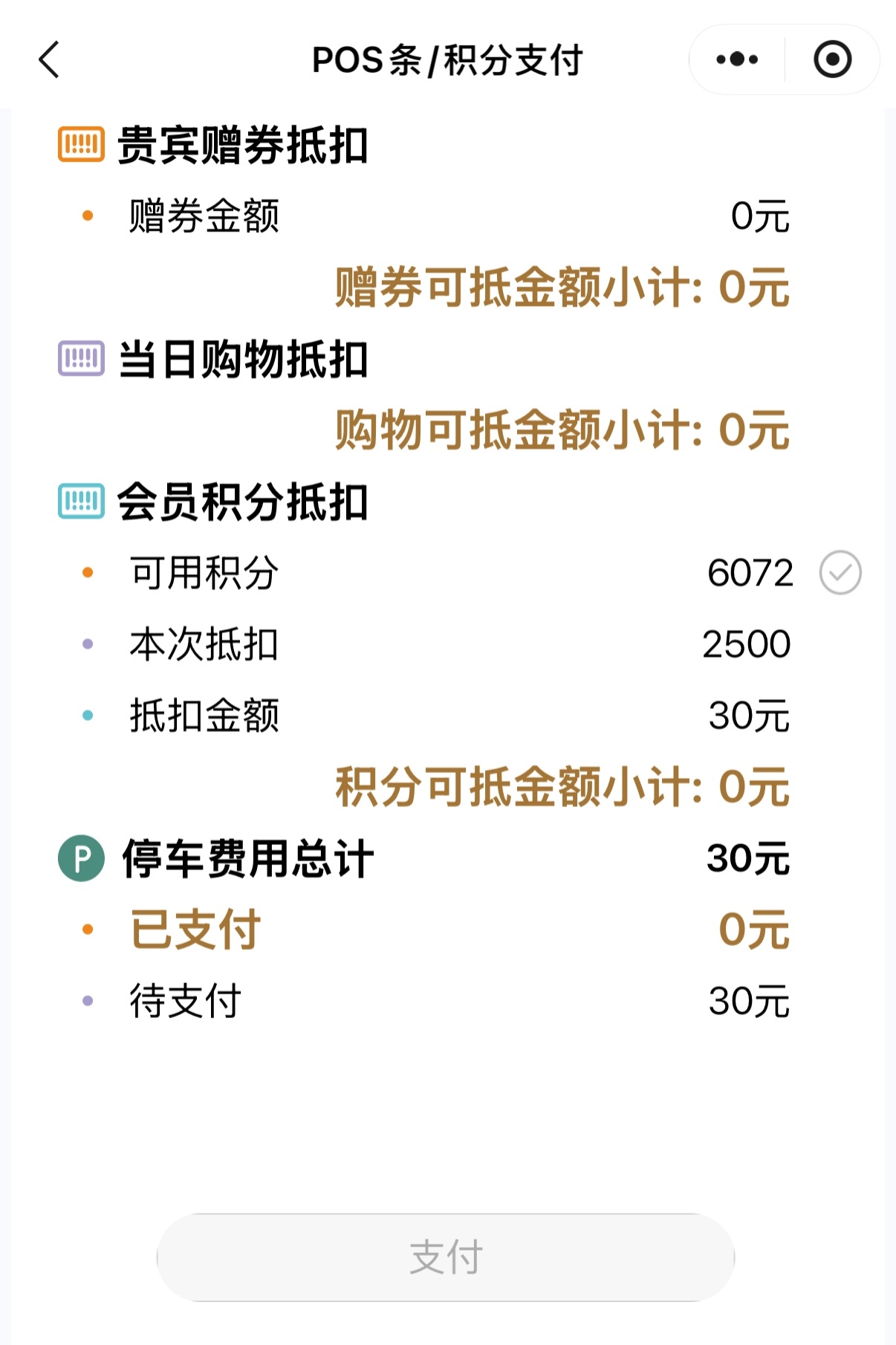The image size is (896, 1345).
Task: Go back using the top-left arrow
Action: pos(49,59)
